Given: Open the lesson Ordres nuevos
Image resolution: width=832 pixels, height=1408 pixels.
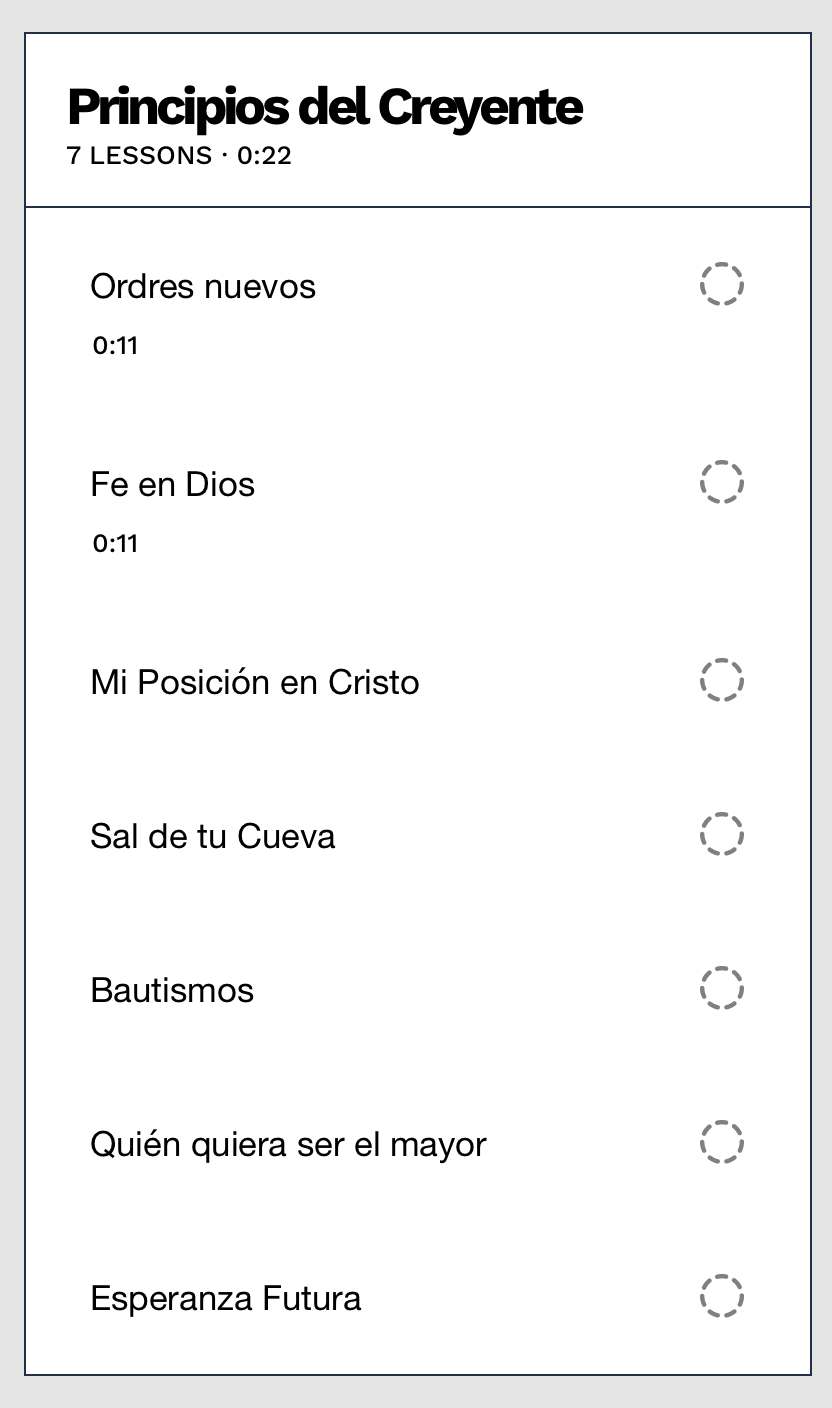Looking at the screenshot, I should tap(203, 287).
